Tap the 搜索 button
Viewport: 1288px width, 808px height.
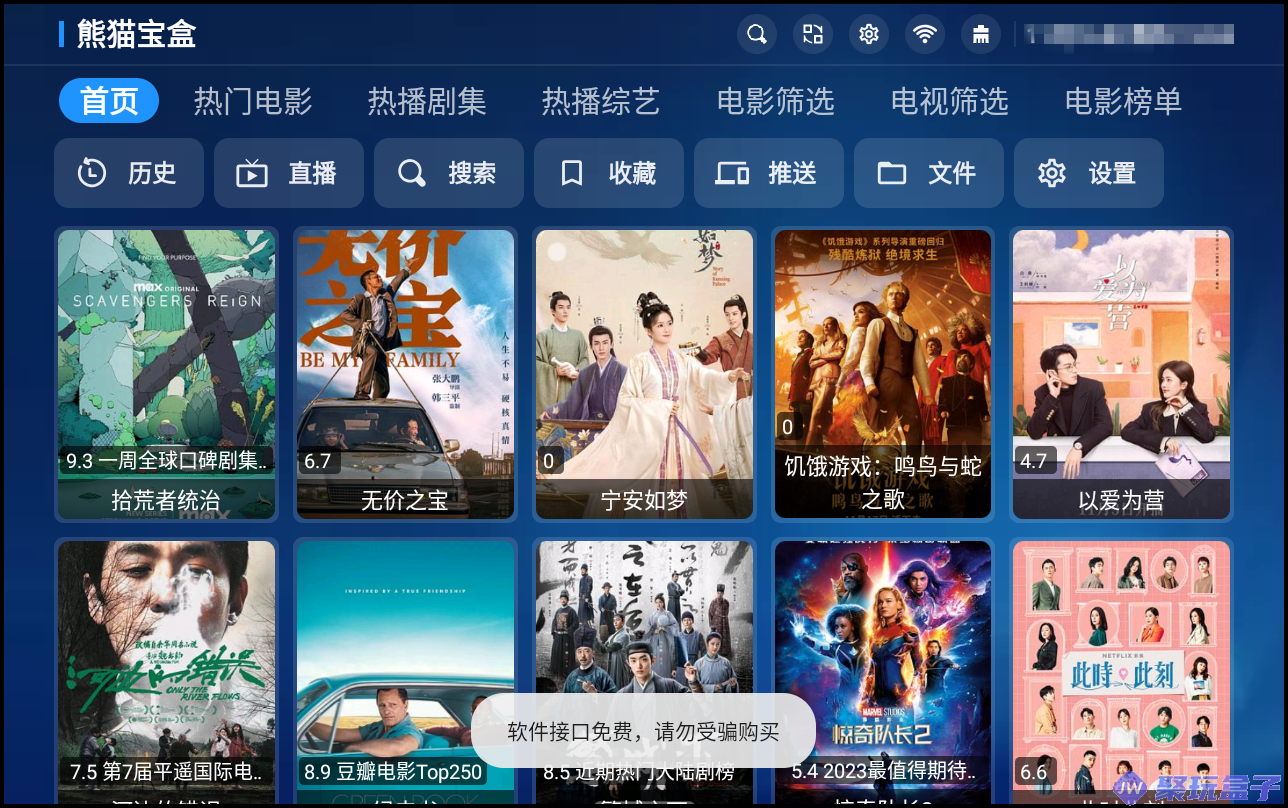tap(449, 173)
